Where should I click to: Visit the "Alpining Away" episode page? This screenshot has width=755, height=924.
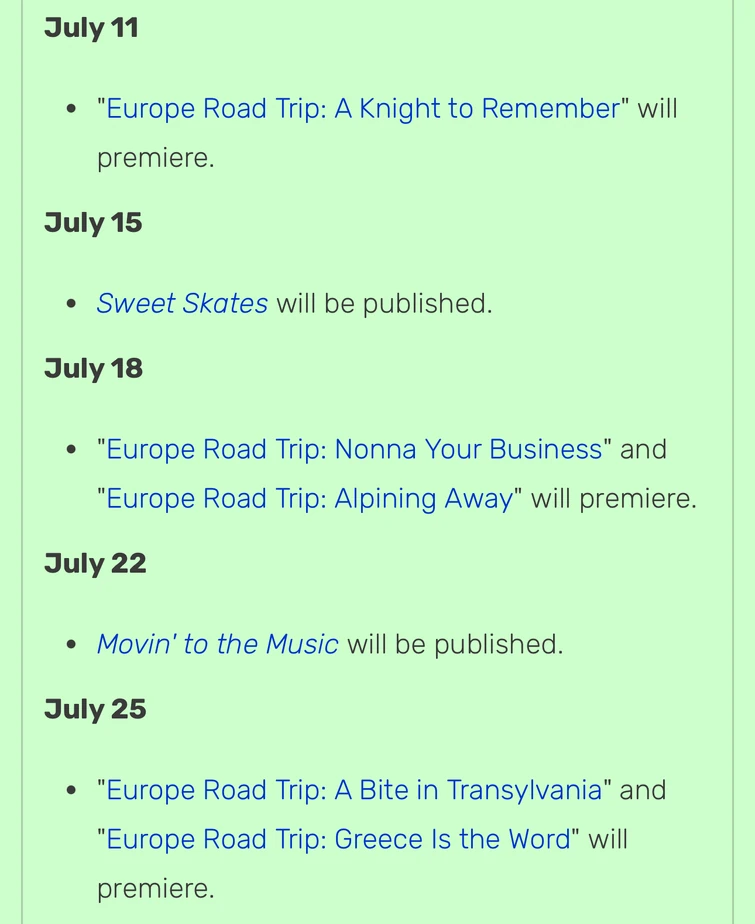tap(309, 500)
